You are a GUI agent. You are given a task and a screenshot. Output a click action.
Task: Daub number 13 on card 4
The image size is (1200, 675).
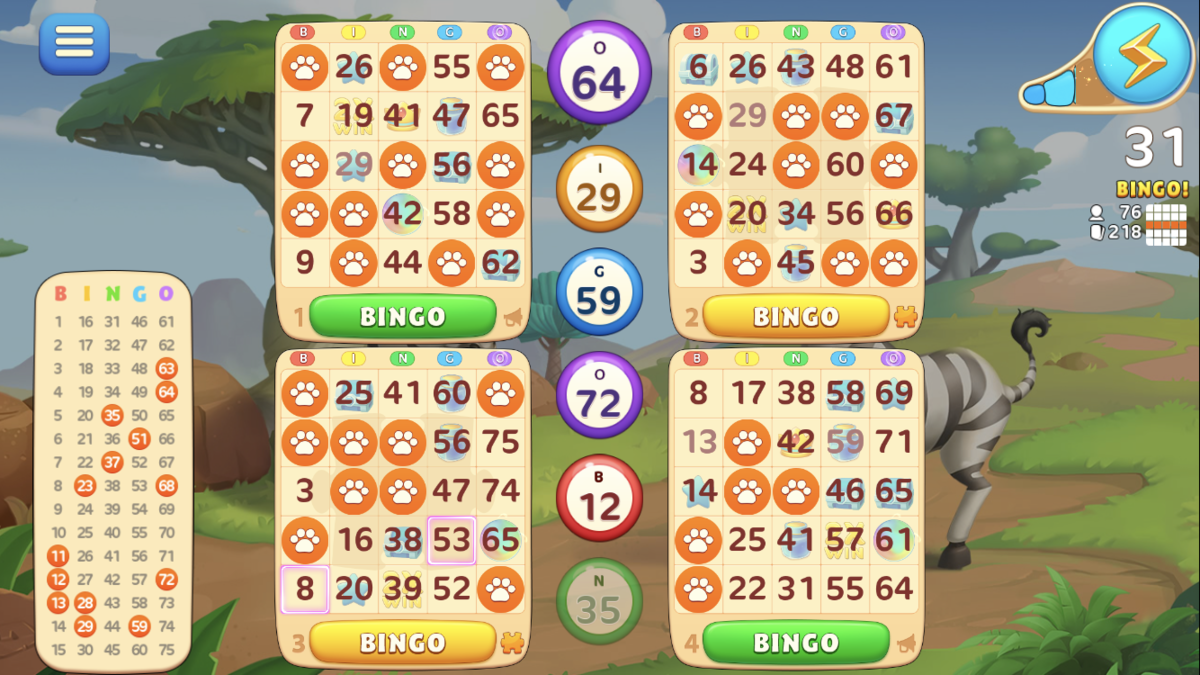click(699, 441)
